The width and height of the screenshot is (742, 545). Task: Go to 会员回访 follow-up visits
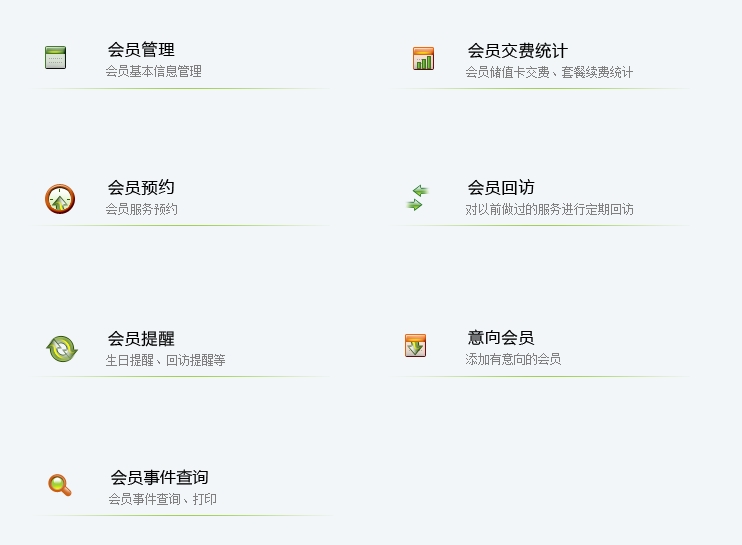pyautogui.click(x=500, y=188)
